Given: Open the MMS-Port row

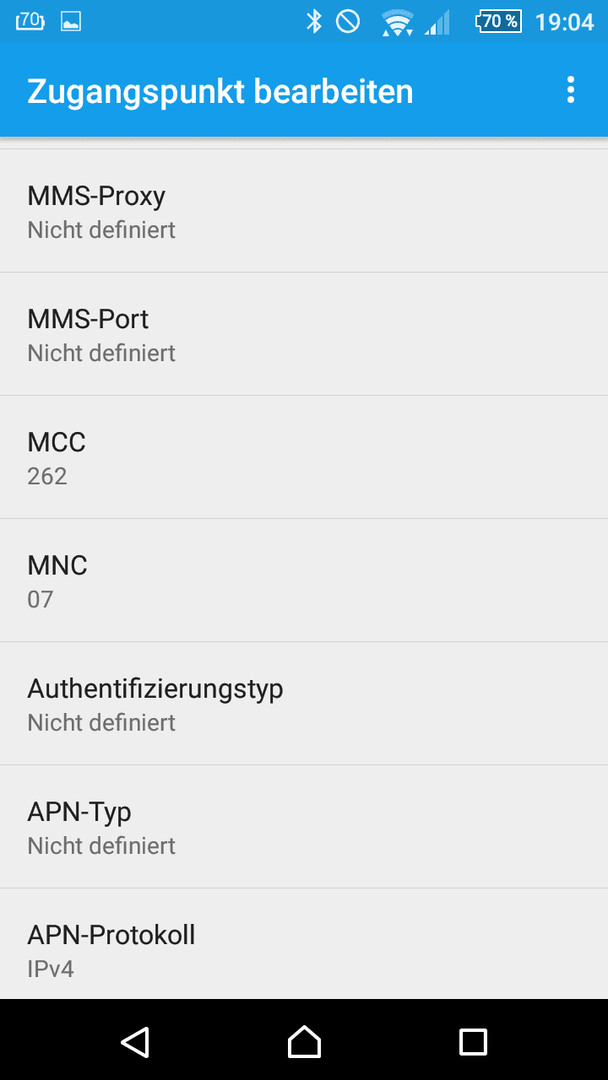Looking at the screenshot, I should 304,334.
